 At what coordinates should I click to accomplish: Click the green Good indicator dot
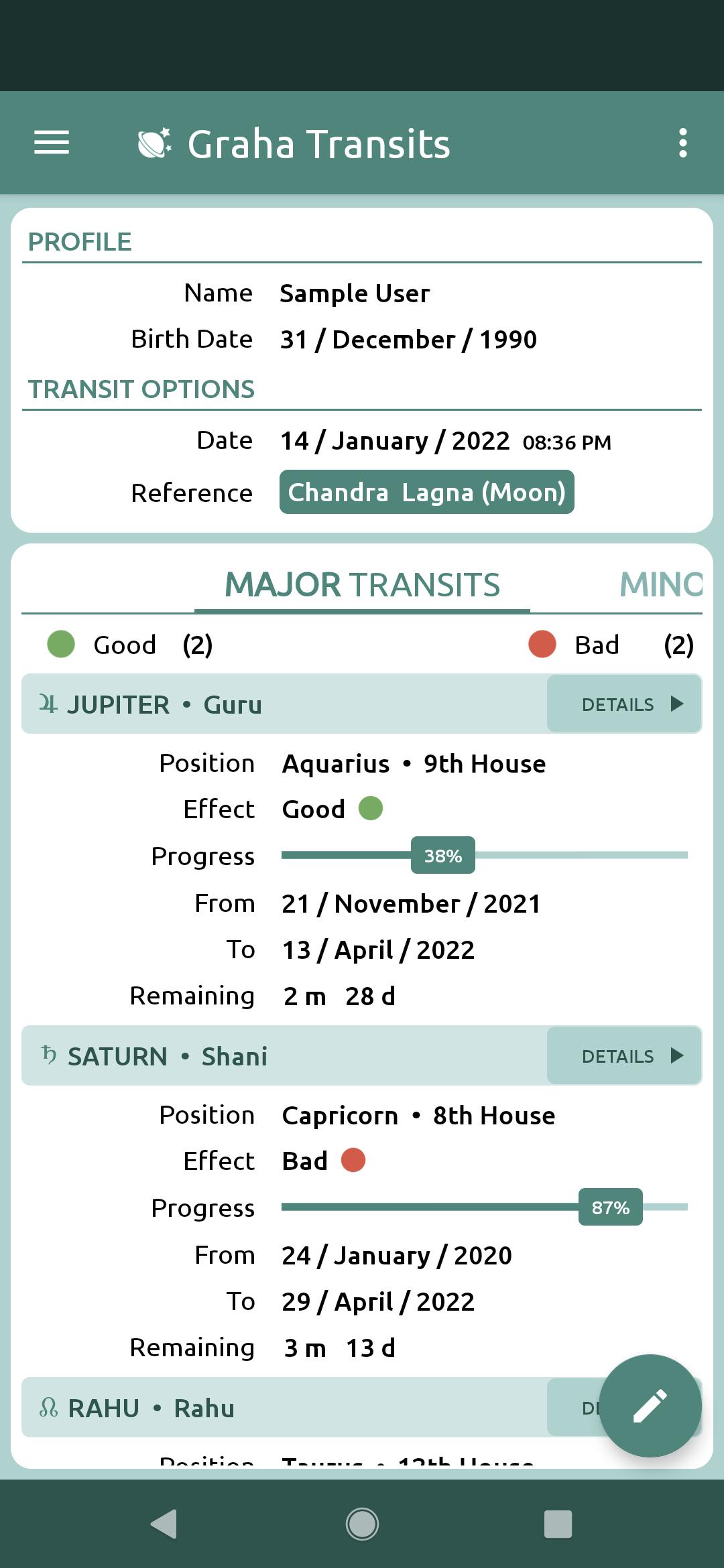coord(60,645)
